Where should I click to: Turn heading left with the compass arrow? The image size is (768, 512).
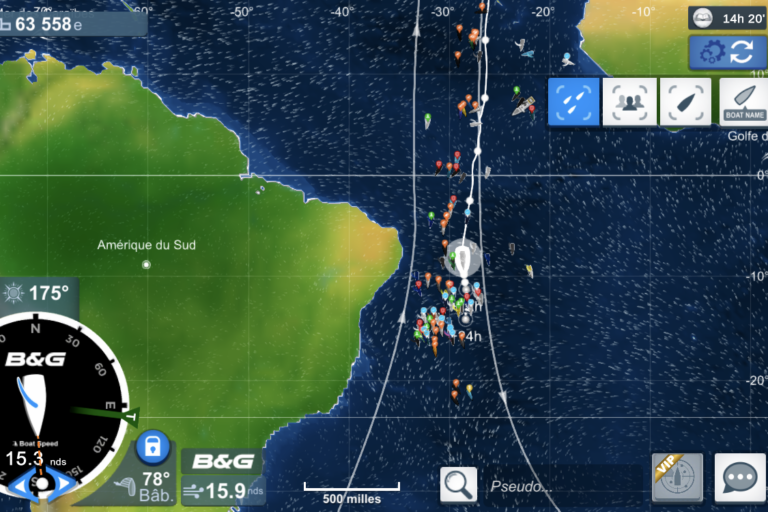(19, 486)
